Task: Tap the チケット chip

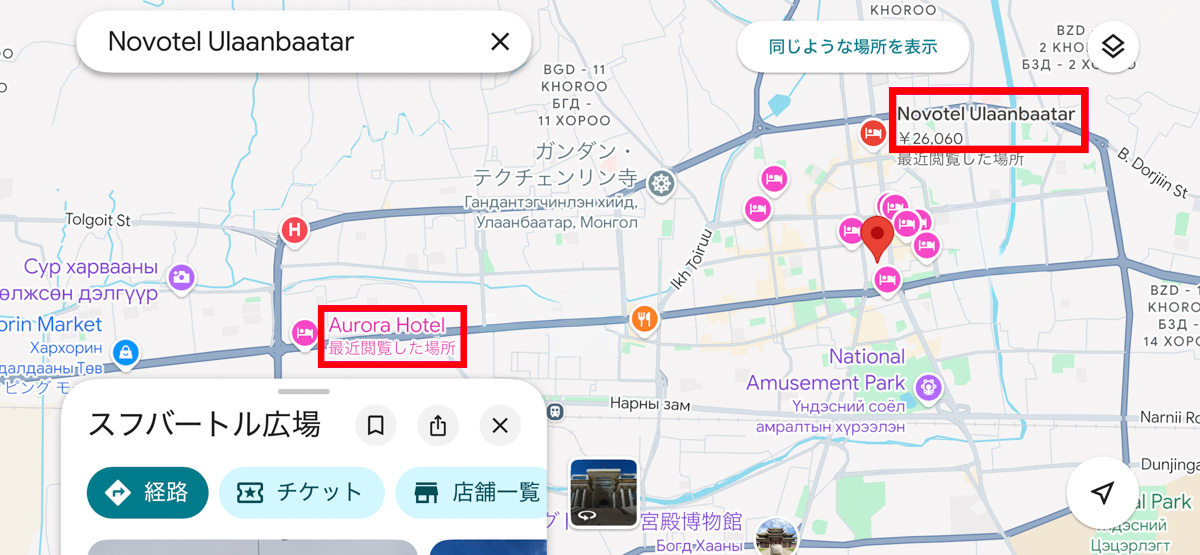Action: point(301,492)
